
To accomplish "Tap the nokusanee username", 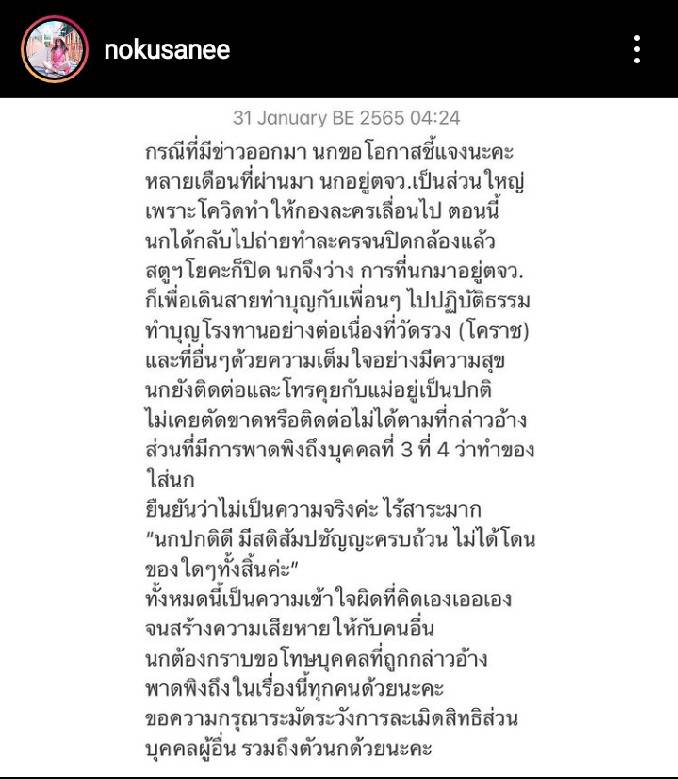I will [167, 50].
